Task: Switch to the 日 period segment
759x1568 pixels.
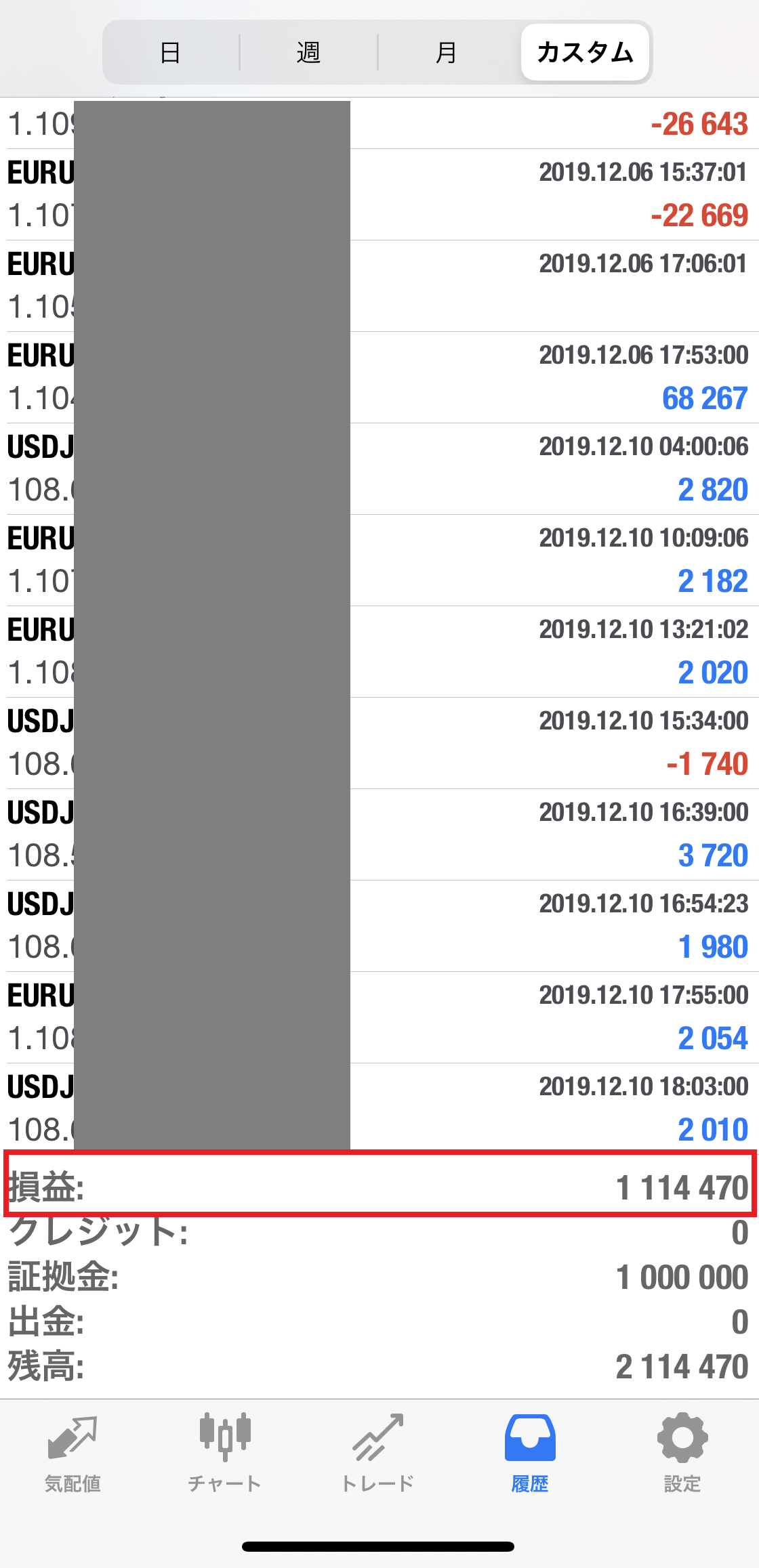Action: coord(171,52)
